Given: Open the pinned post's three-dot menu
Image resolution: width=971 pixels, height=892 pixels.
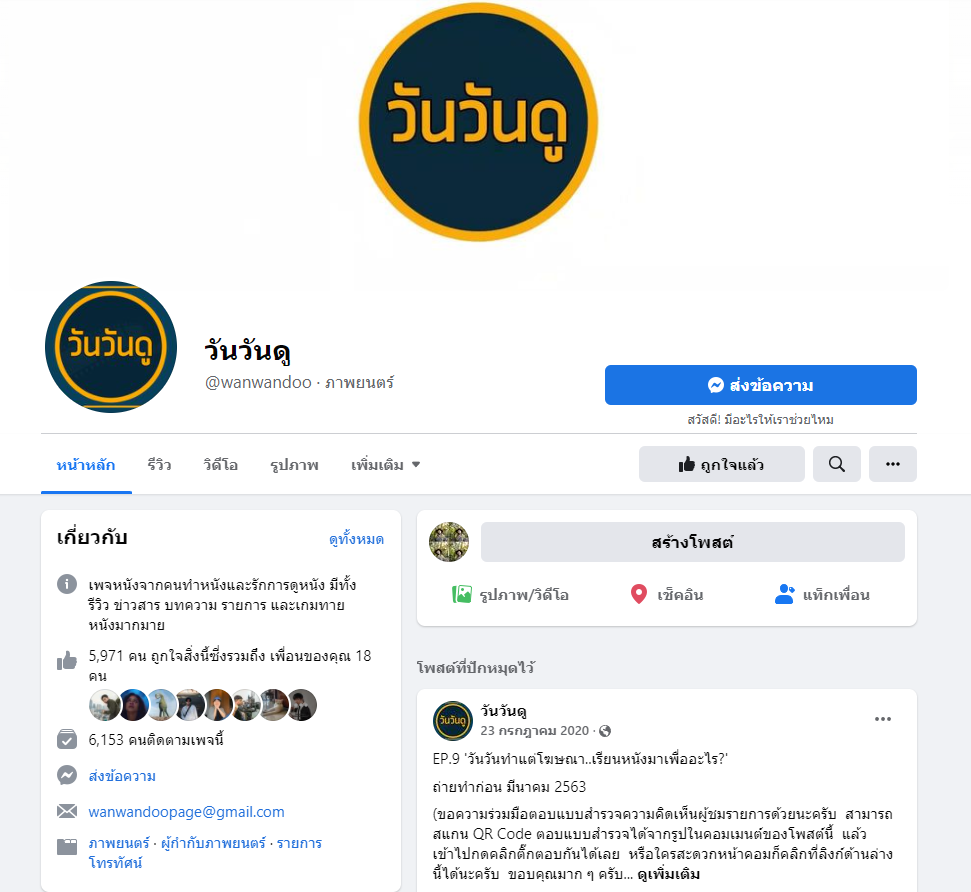Looking at the screenshot, I should [882, 718].
